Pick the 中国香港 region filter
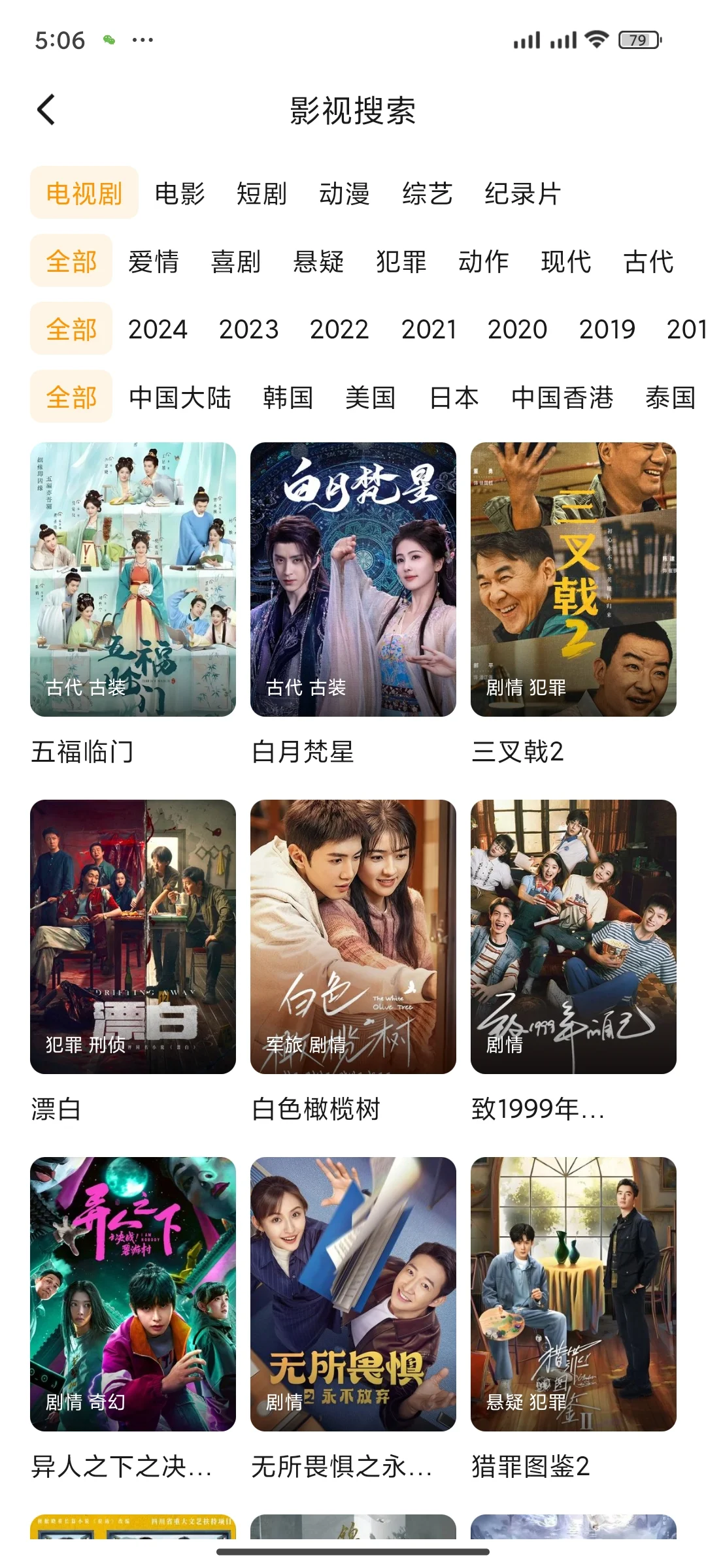The width and height of the screenshot is (706, 1568). (x=562, y=397)
